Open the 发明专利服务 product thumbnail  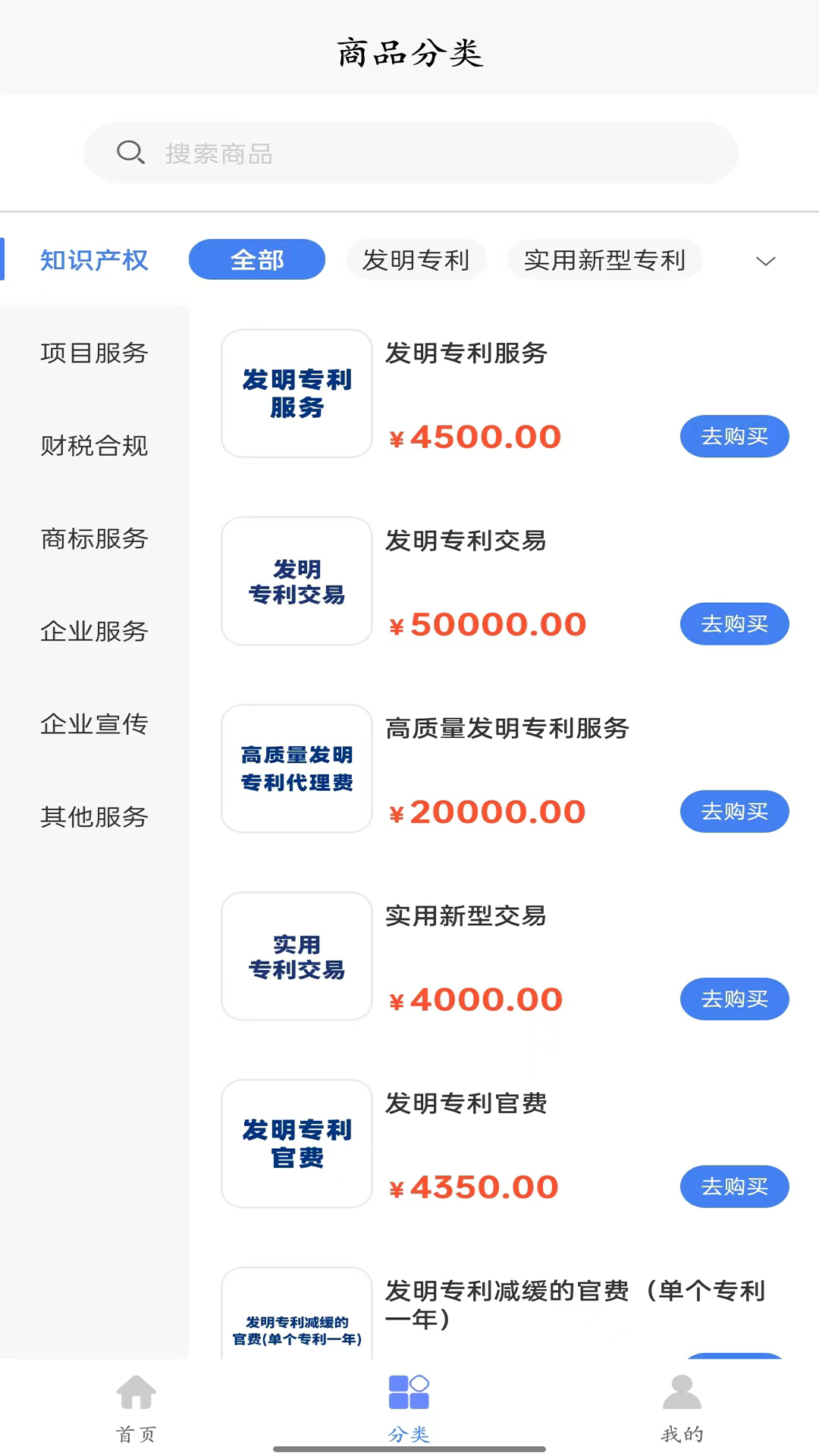click(x=296, y=393)
